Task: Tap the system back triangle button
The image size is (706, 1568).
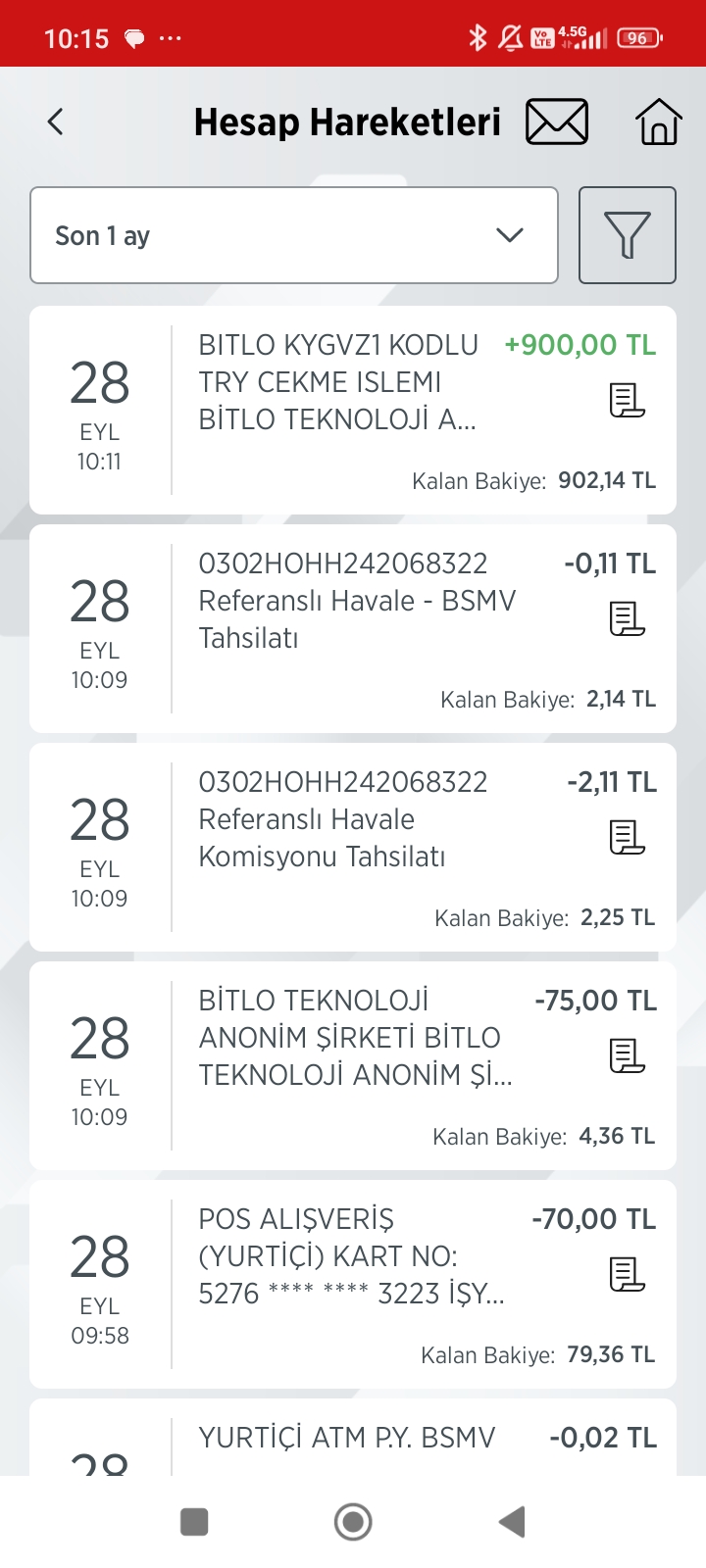Action: pyautogui.click(x=512, y=1522)
